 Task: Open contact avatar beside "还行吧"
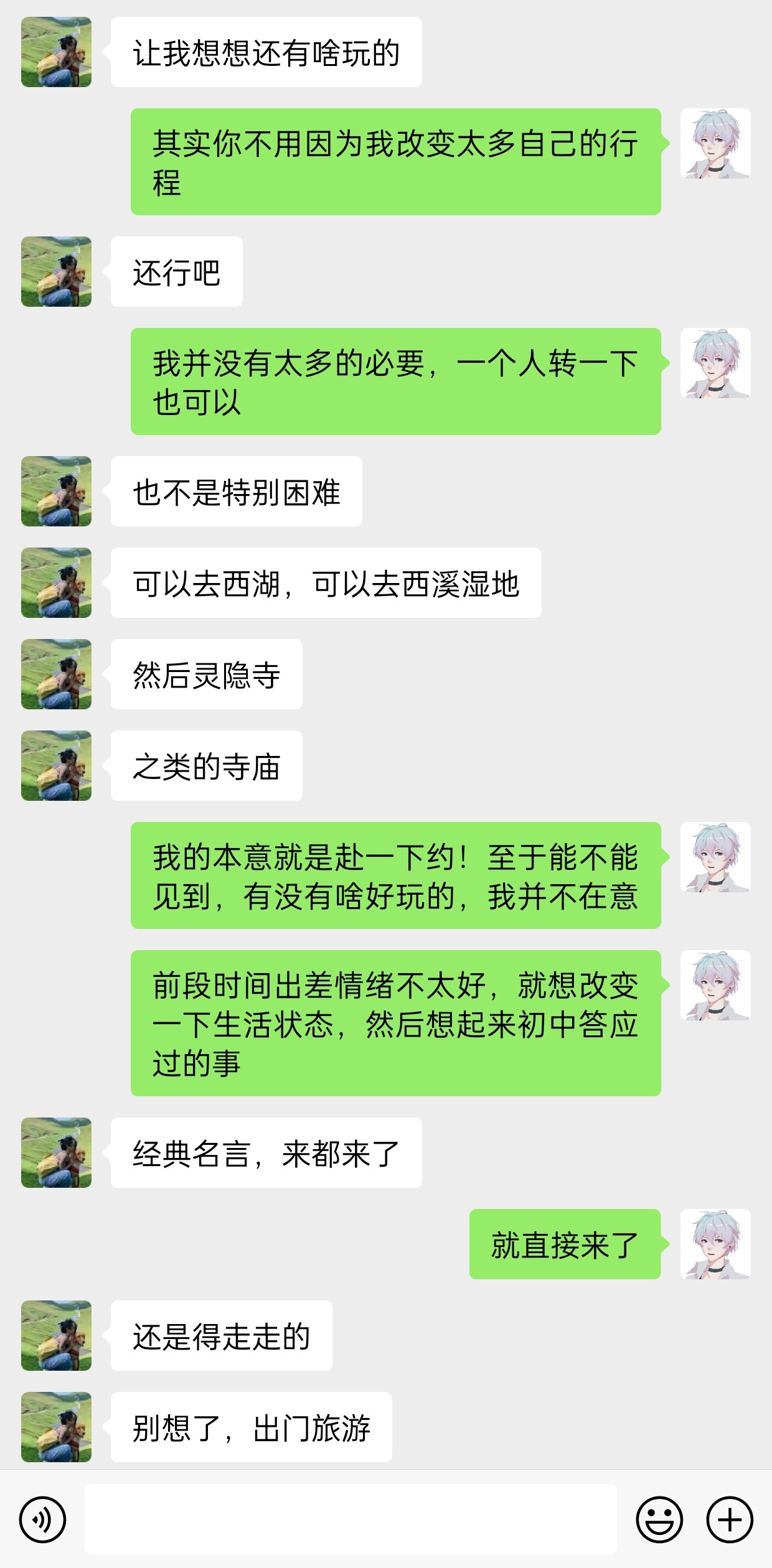click(56, 271)
